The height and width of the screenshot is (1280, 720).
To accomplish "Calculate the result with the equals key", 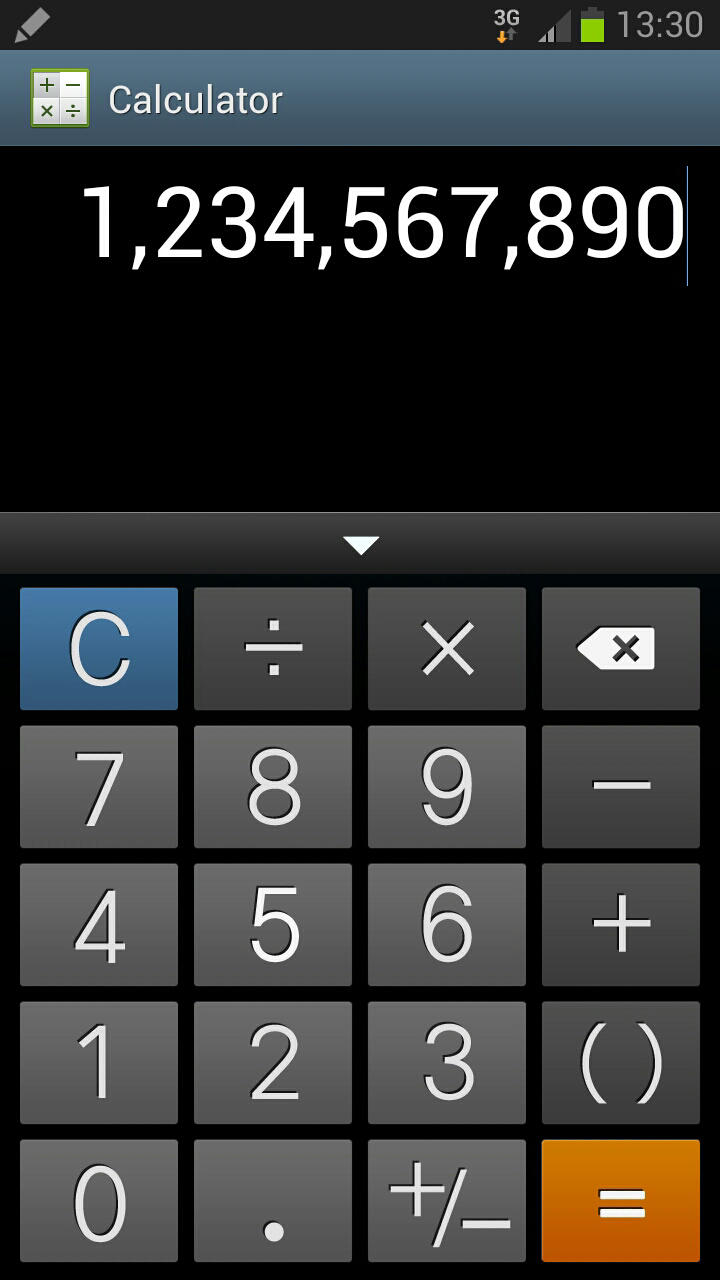I will [x=621, y=1200].
